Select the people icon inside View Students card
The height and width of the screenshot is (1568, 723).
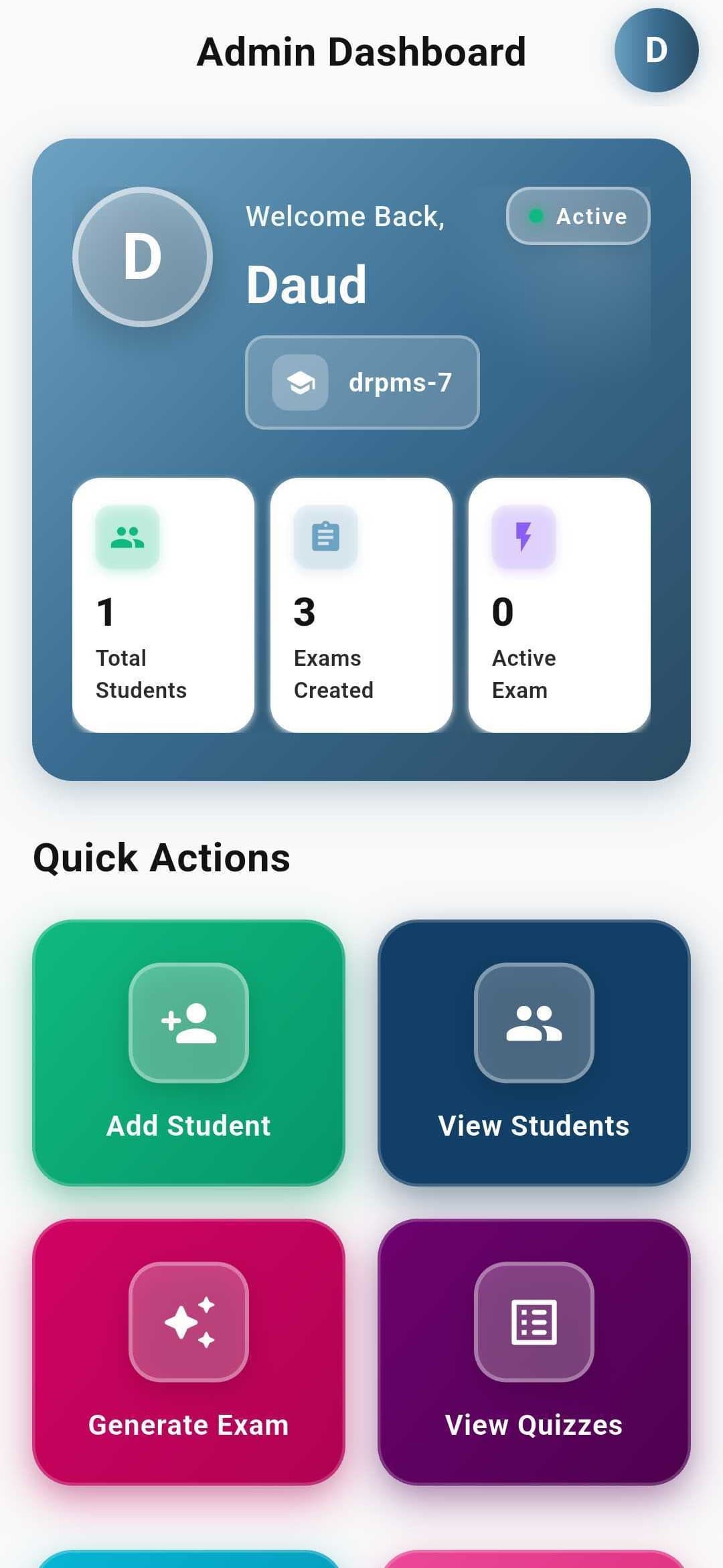[534, 1024]
